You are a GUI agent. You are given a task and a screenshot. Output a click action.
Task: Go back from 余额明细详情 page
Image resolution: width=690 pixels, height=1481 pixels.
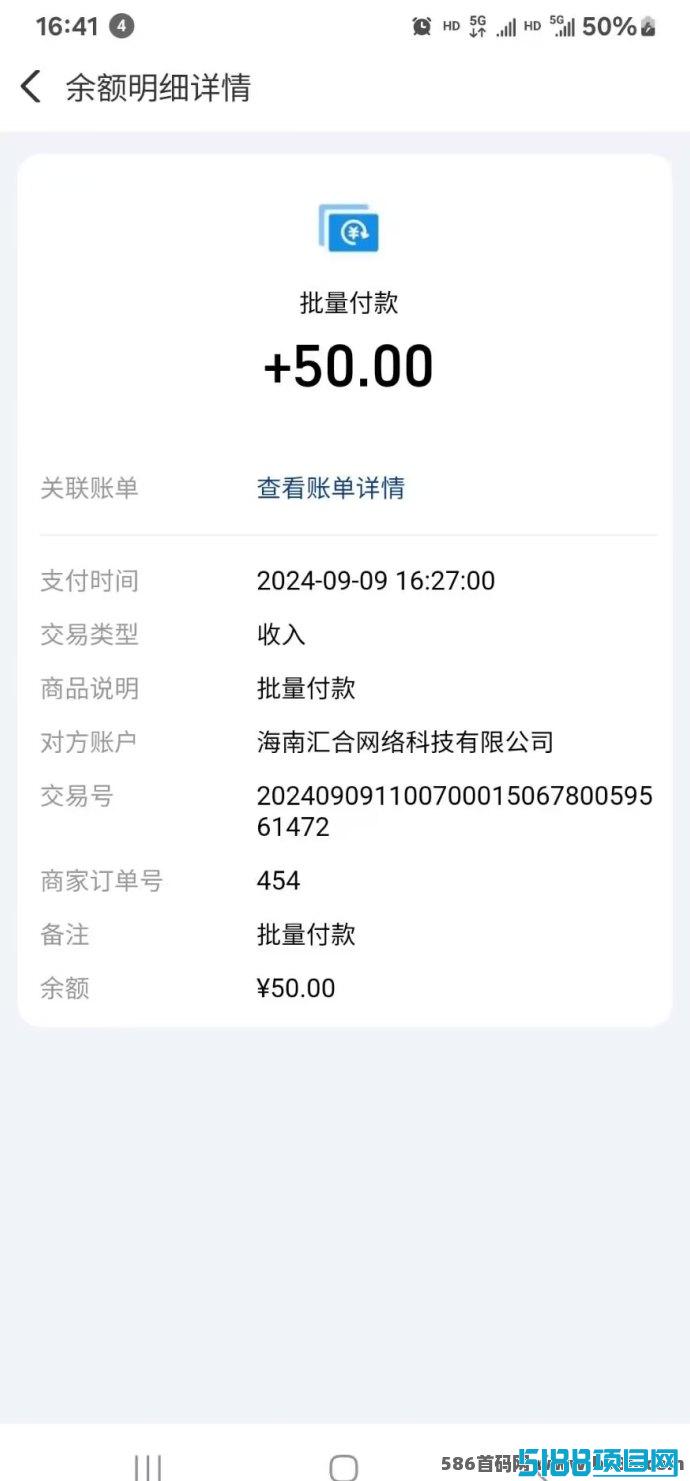coord(31,87)
